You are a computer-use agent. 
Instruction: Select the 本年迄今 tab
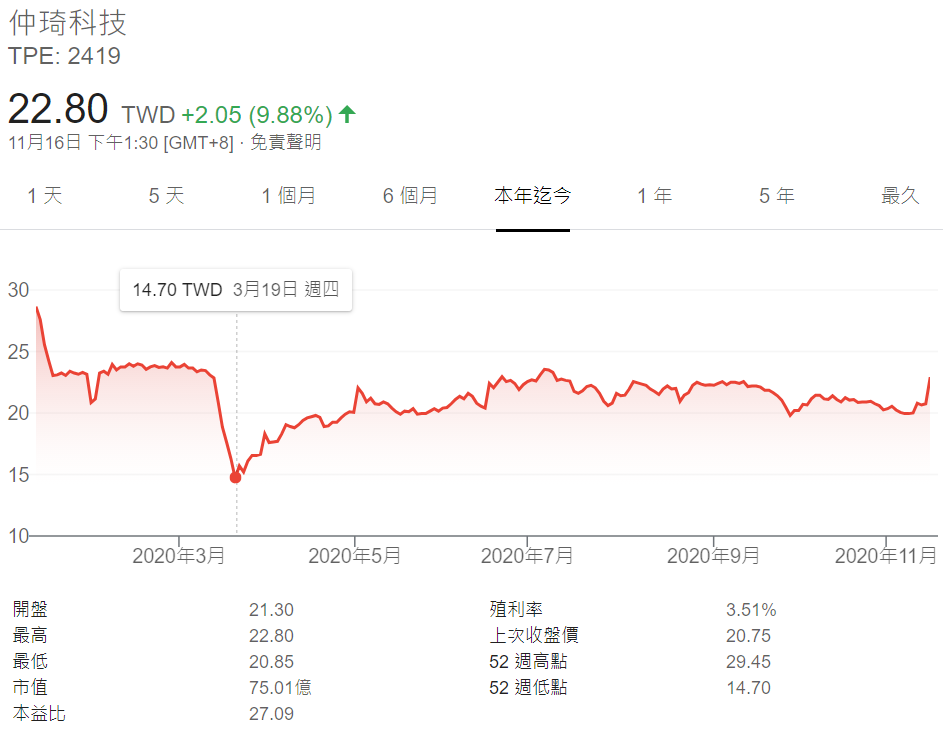(x=533, y=196)
